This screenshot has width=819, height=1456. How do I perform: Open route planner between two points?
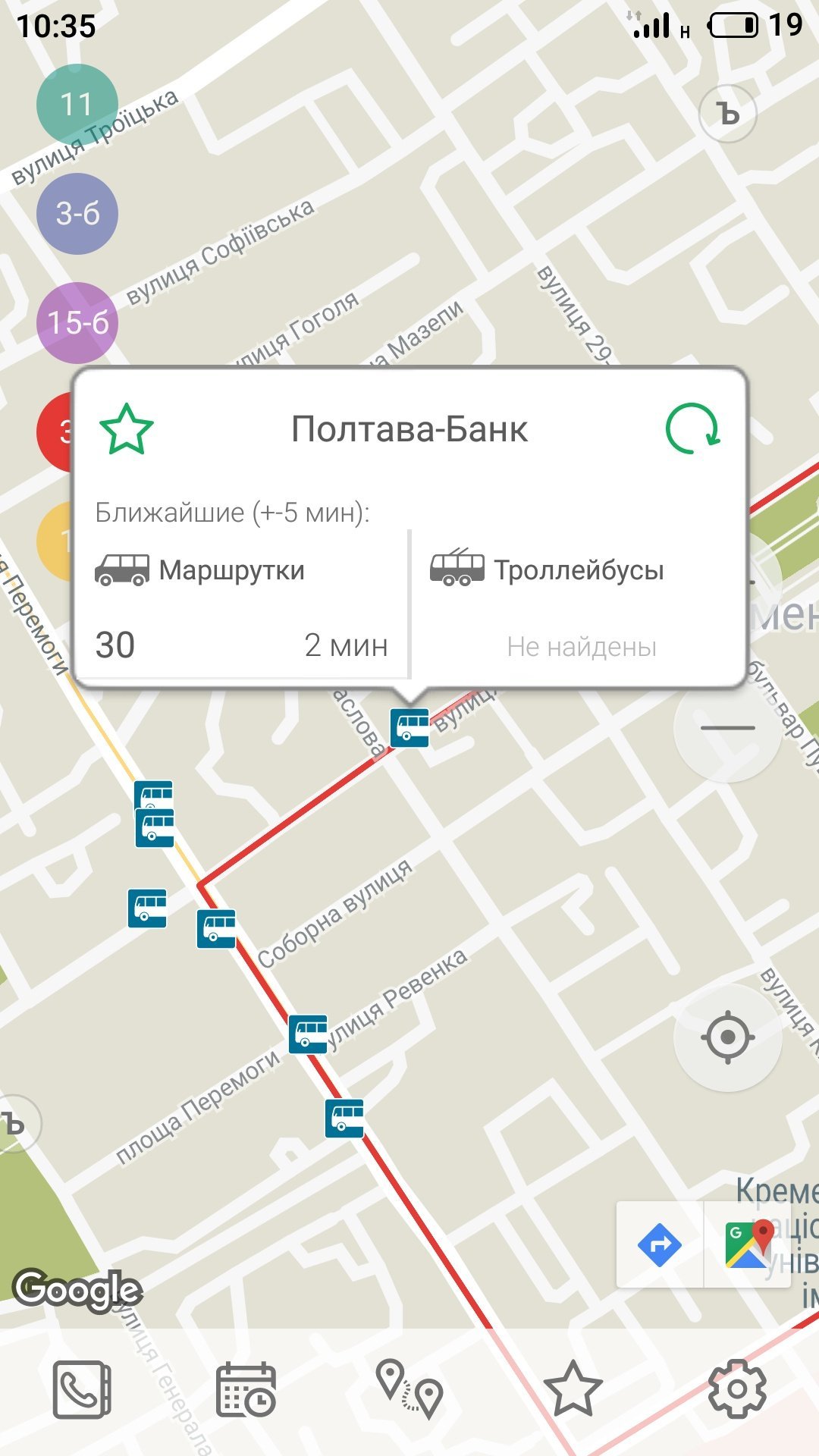click(x=410, y=1390)
